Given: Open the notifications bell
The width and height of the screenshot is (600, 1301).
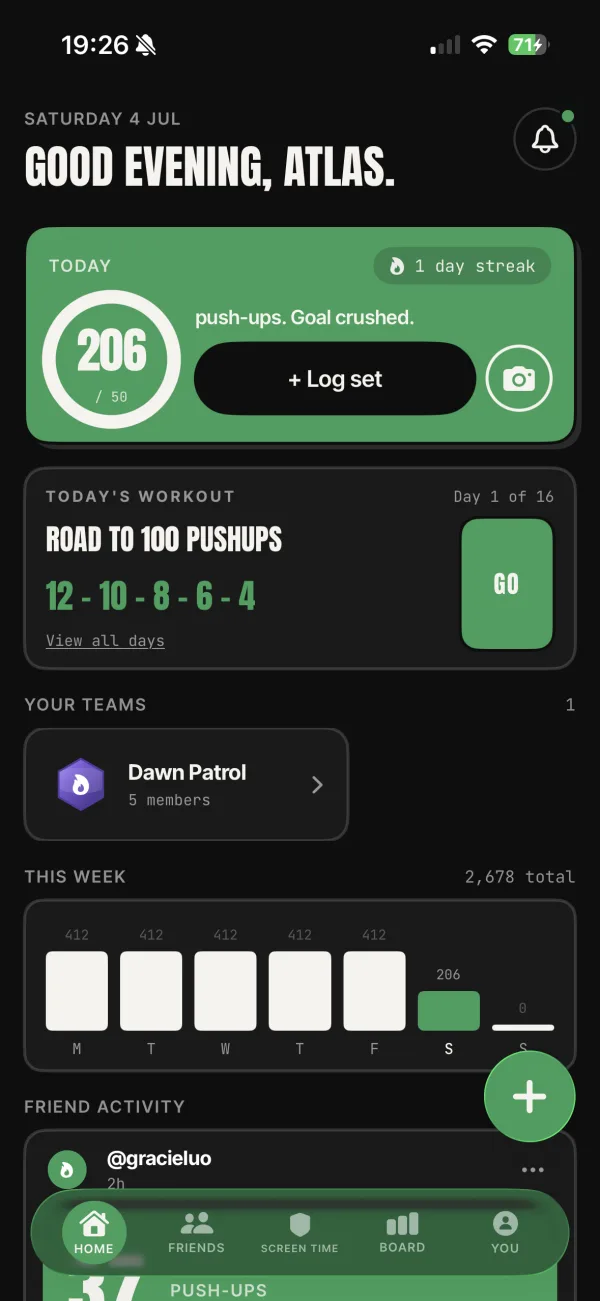Looking at the screenshot, I should click(x=545, y=139).
